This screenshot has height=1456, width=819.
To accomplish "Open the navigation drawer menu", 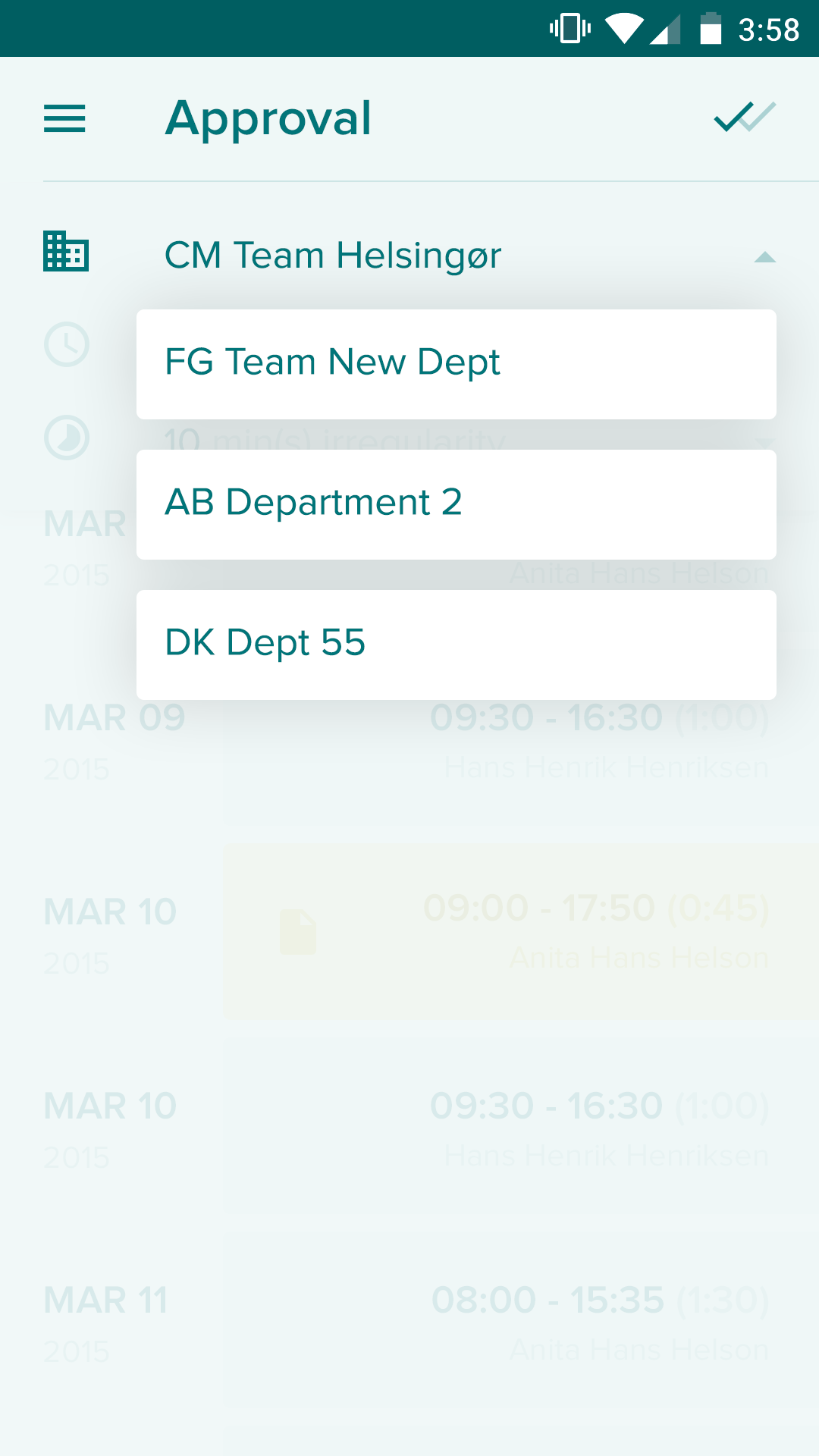I will pos(64,119).
